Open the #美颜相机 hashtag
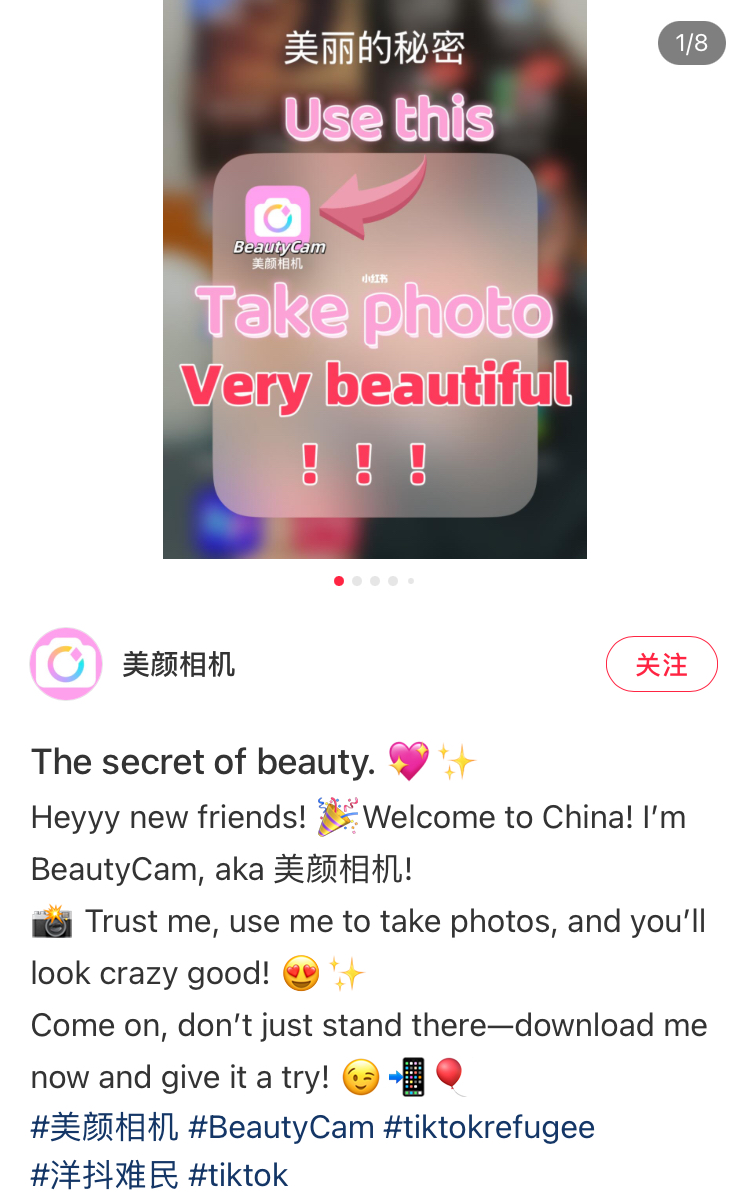The height and width of the screenshot is (1200, 750). point(105,1127)
